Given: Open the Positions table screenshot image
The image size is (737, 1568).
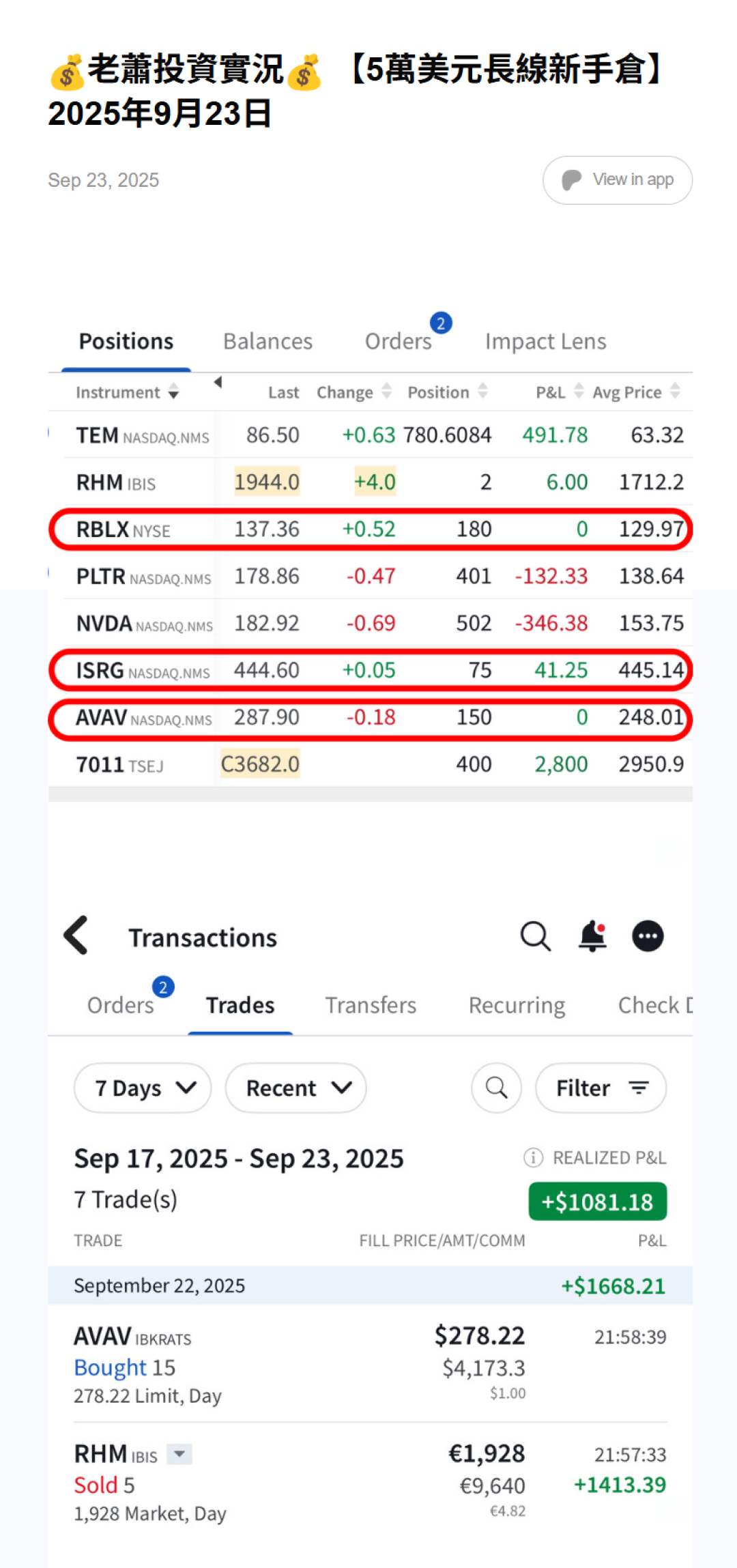Looking at the screenshot, I should click(370, 553).
